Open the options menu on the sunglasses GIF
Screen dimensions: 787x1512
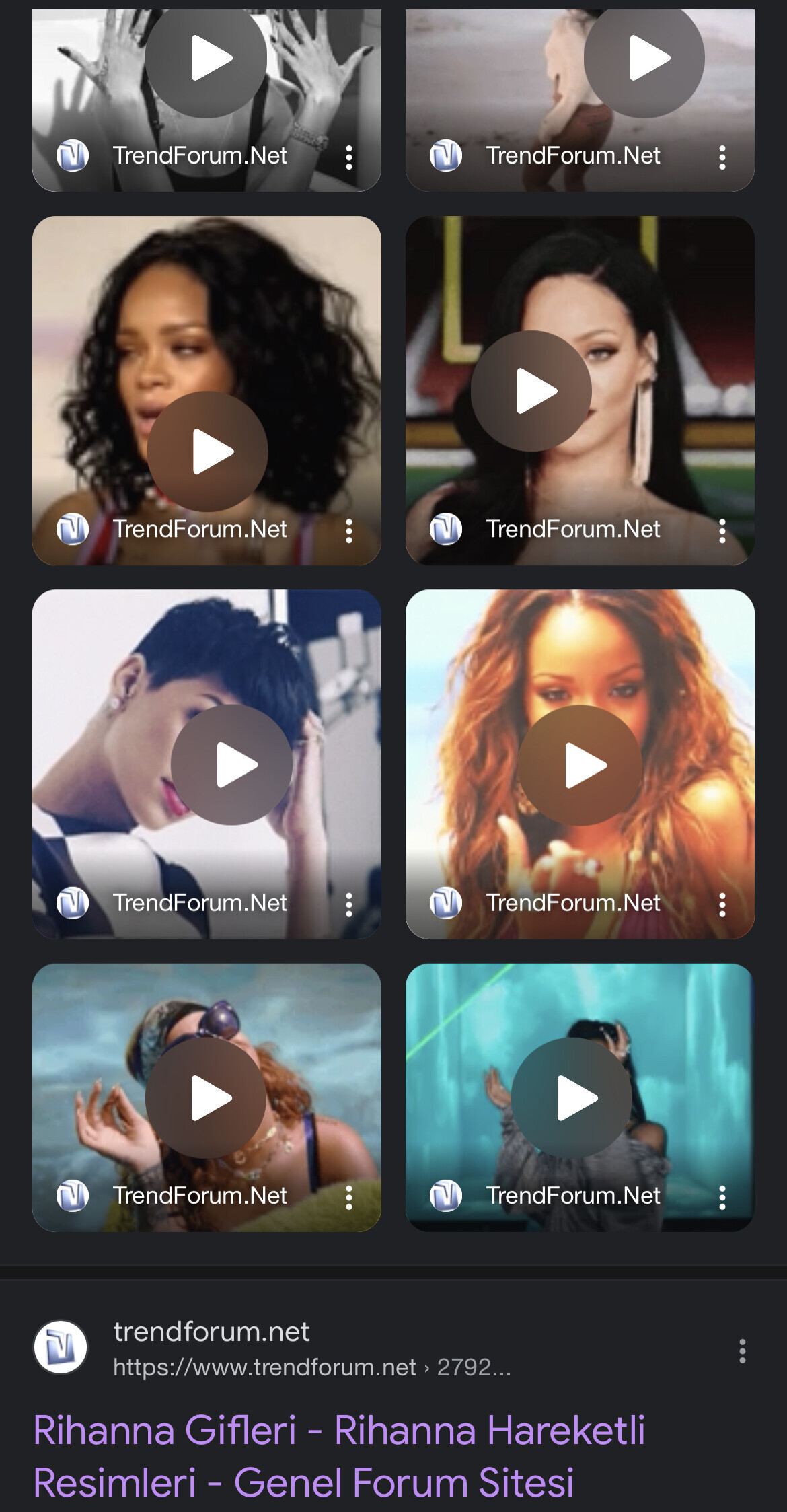tap(348, 1197)
